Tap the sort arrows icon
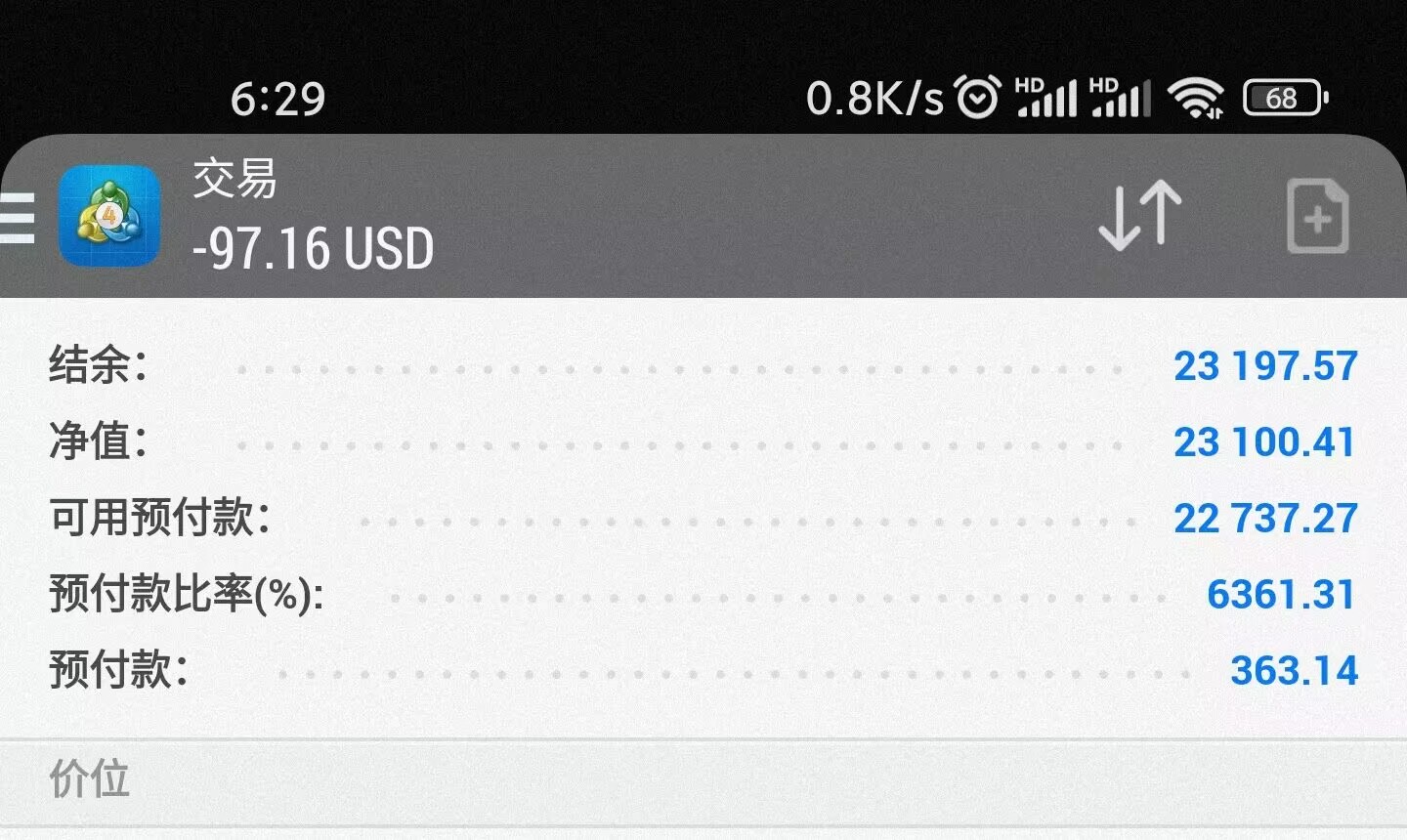Image resolution: width=1407 pixels, height=840 pixels. point(1140,216)
